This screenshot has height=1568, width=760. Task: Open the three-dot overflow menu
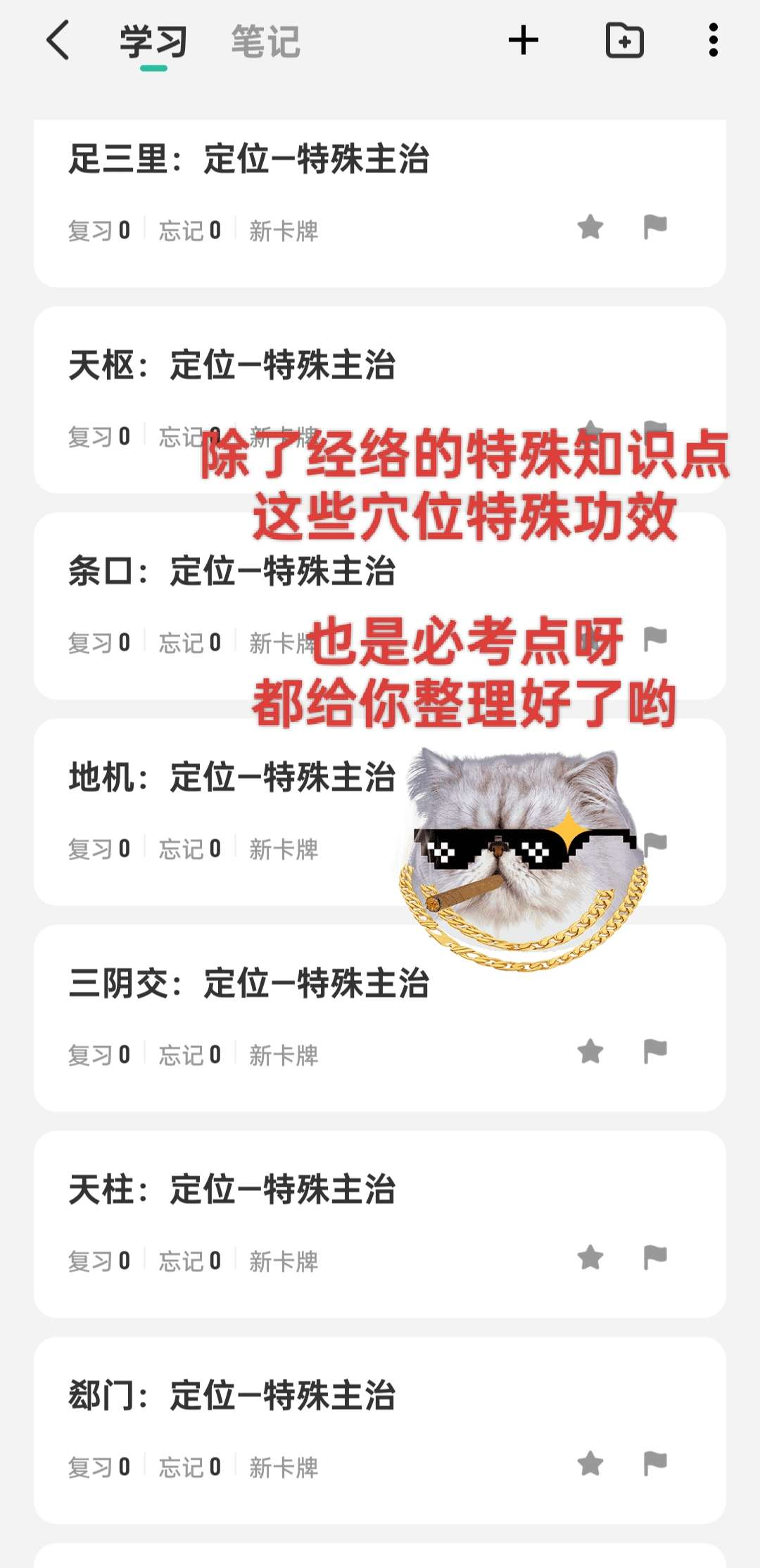click(x=713, y=40)
